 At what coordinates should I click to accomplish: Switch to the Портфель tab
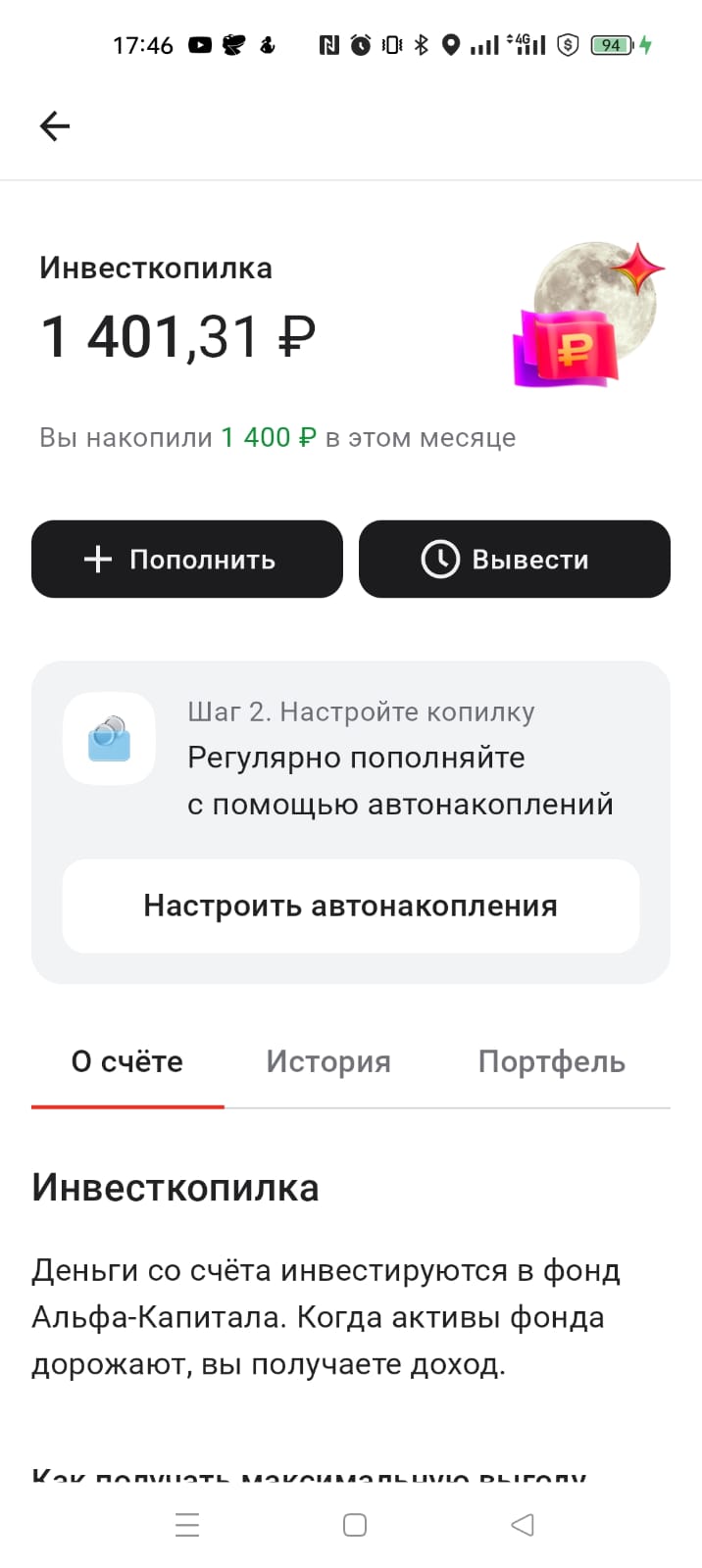tap(551, 1062)
